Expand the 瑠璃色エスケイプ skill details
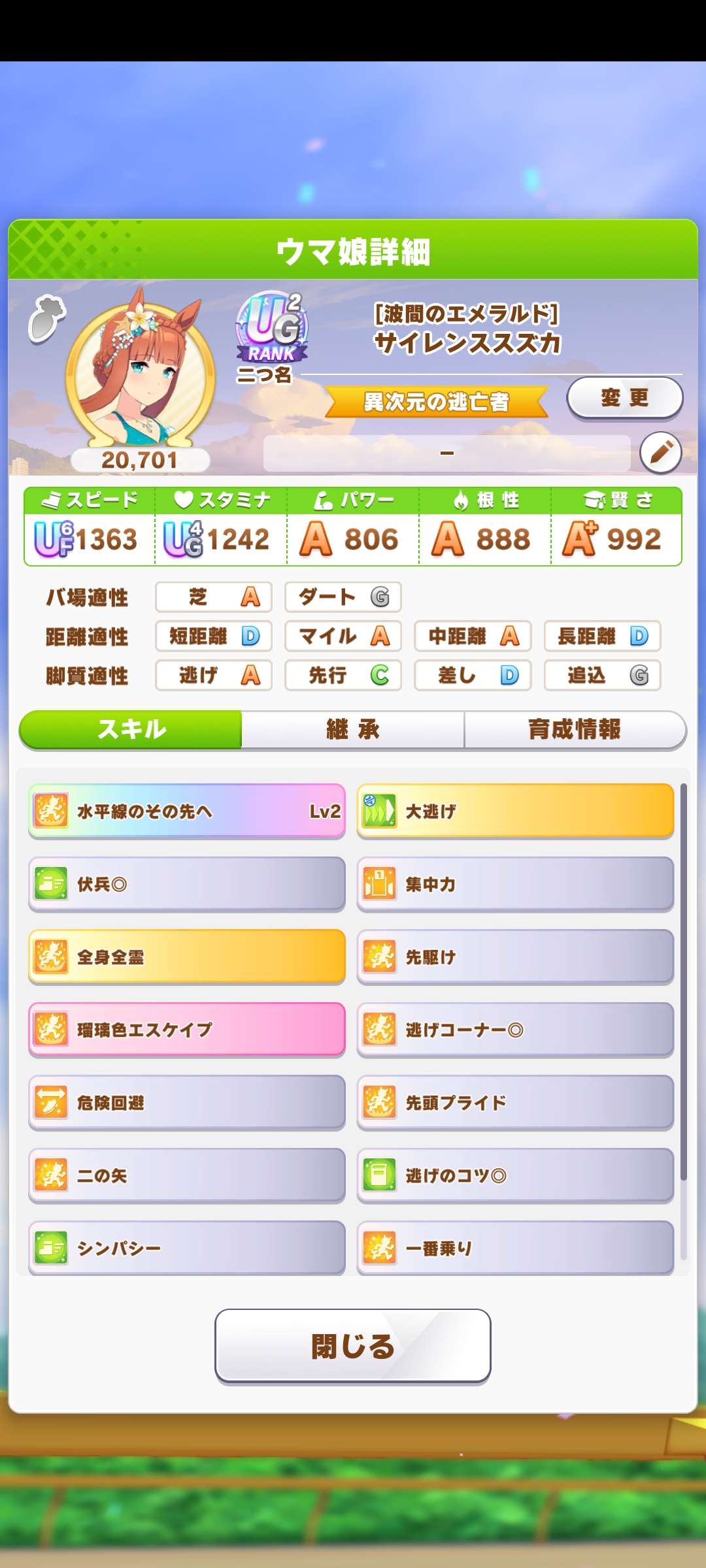Screen dimensions: 706x1568 click(x=186, y=1029)
